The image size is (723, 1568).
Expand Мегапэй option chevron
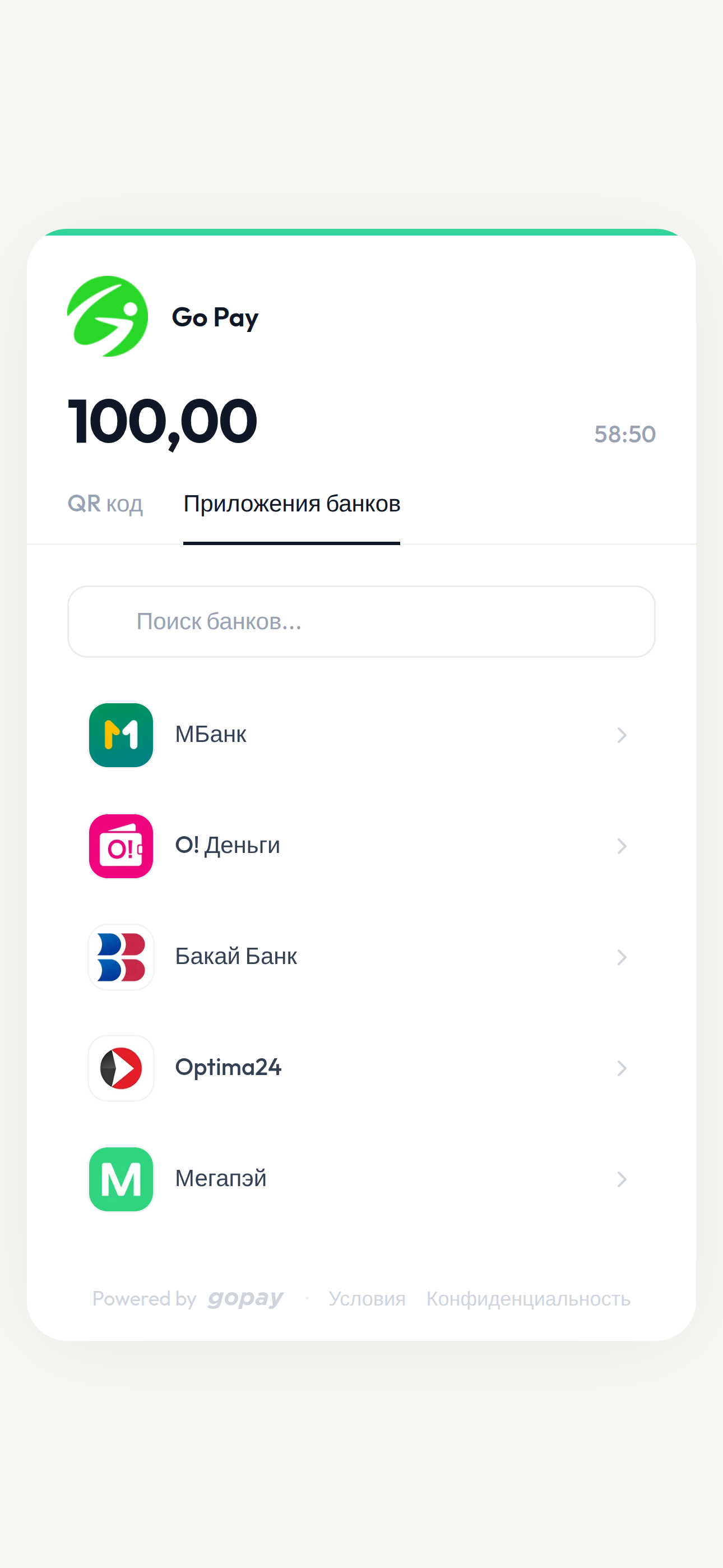click(622, 1179)
